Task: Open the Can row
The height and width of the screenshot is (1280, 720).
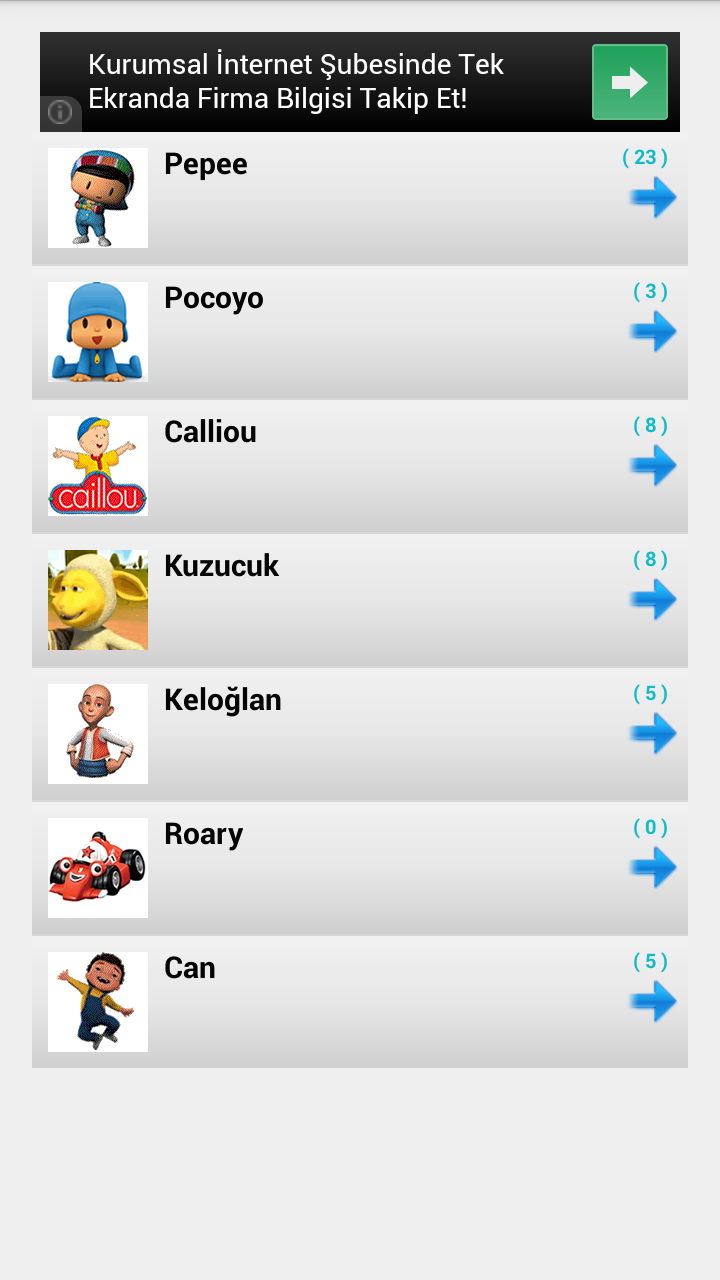Action: pos(360,1002)
